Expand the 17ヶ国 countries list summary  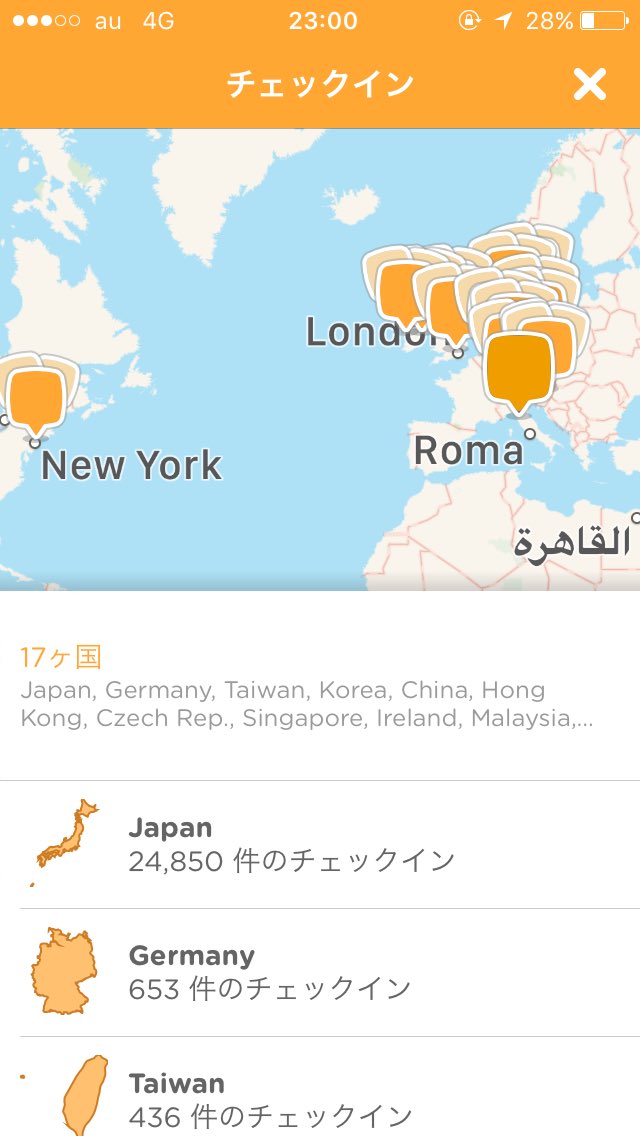[x=320, y=687]
